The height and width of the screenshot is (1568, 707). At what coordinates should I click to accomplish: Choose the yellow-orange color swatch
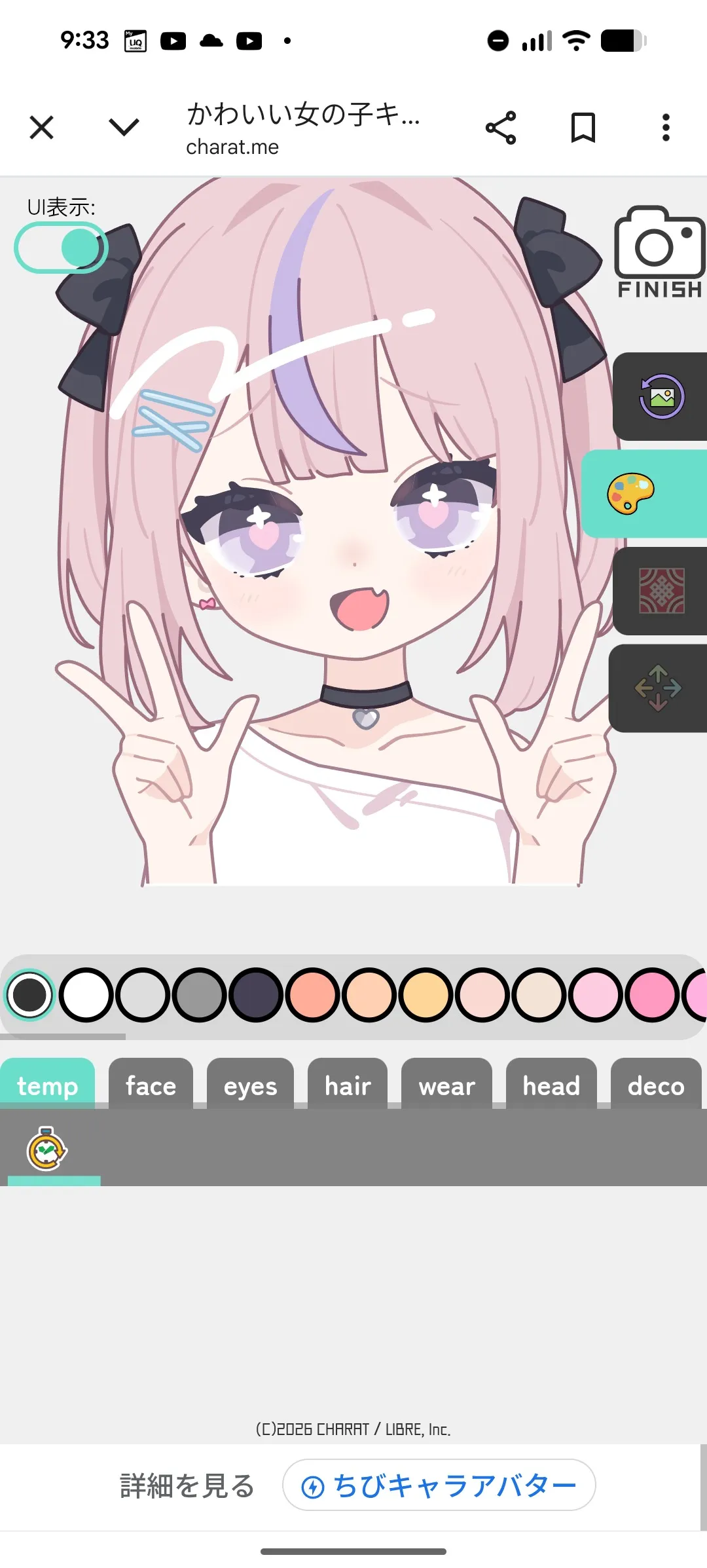tap(426, 995)
